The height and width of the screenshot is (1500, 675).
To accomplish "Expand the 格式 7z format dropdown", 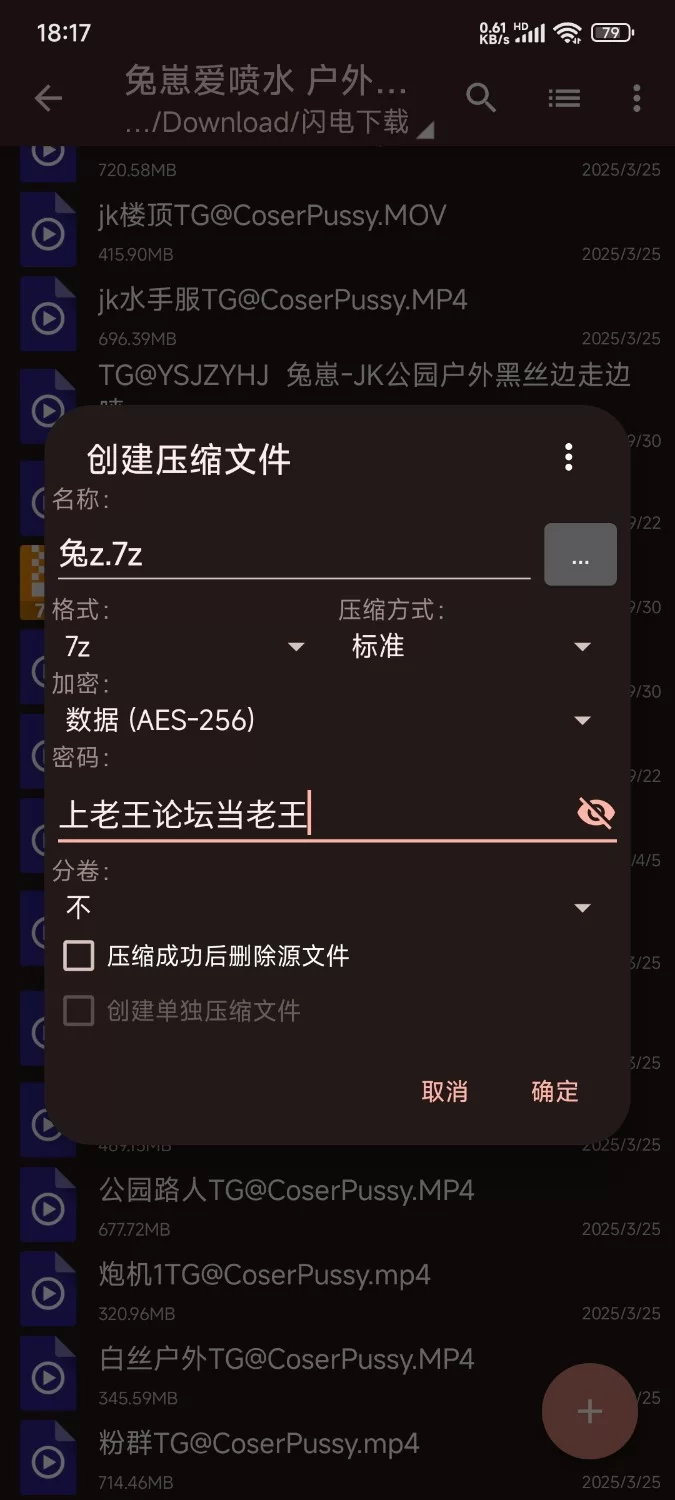I will click(x=185, y=647).
